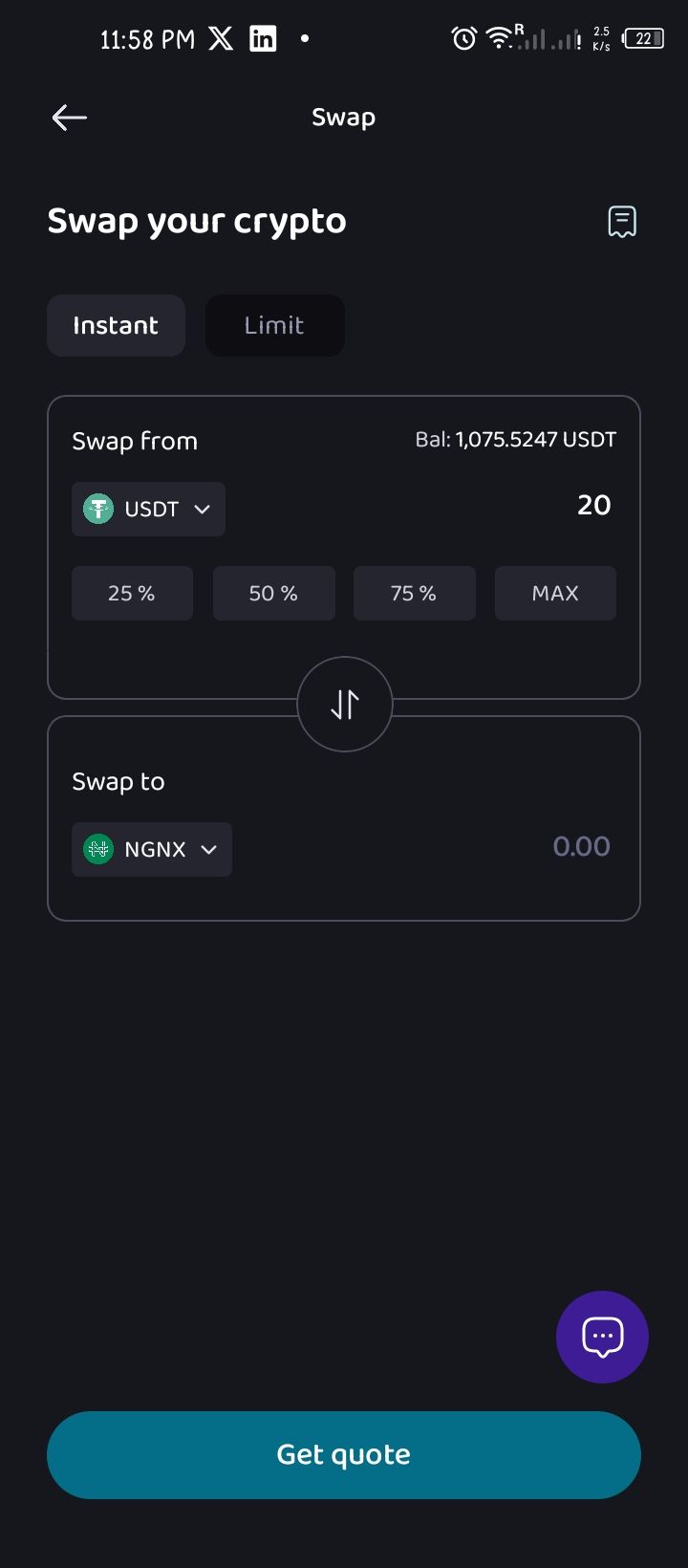Select 50% of the USDT balance
The width and height of the screenshot is (688, 1568).
273,593
